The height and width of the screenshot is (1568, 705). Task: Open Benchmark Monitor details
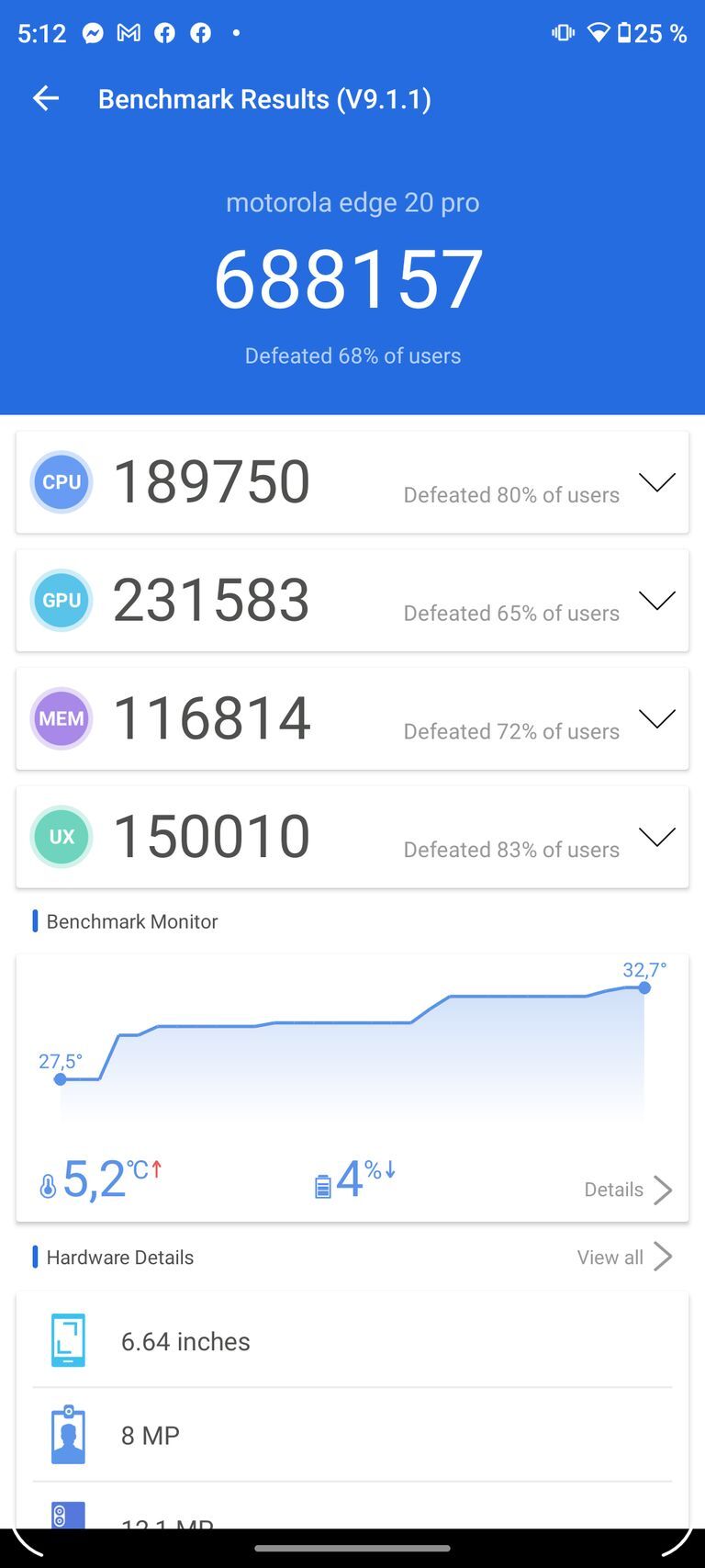(628, 1190)
